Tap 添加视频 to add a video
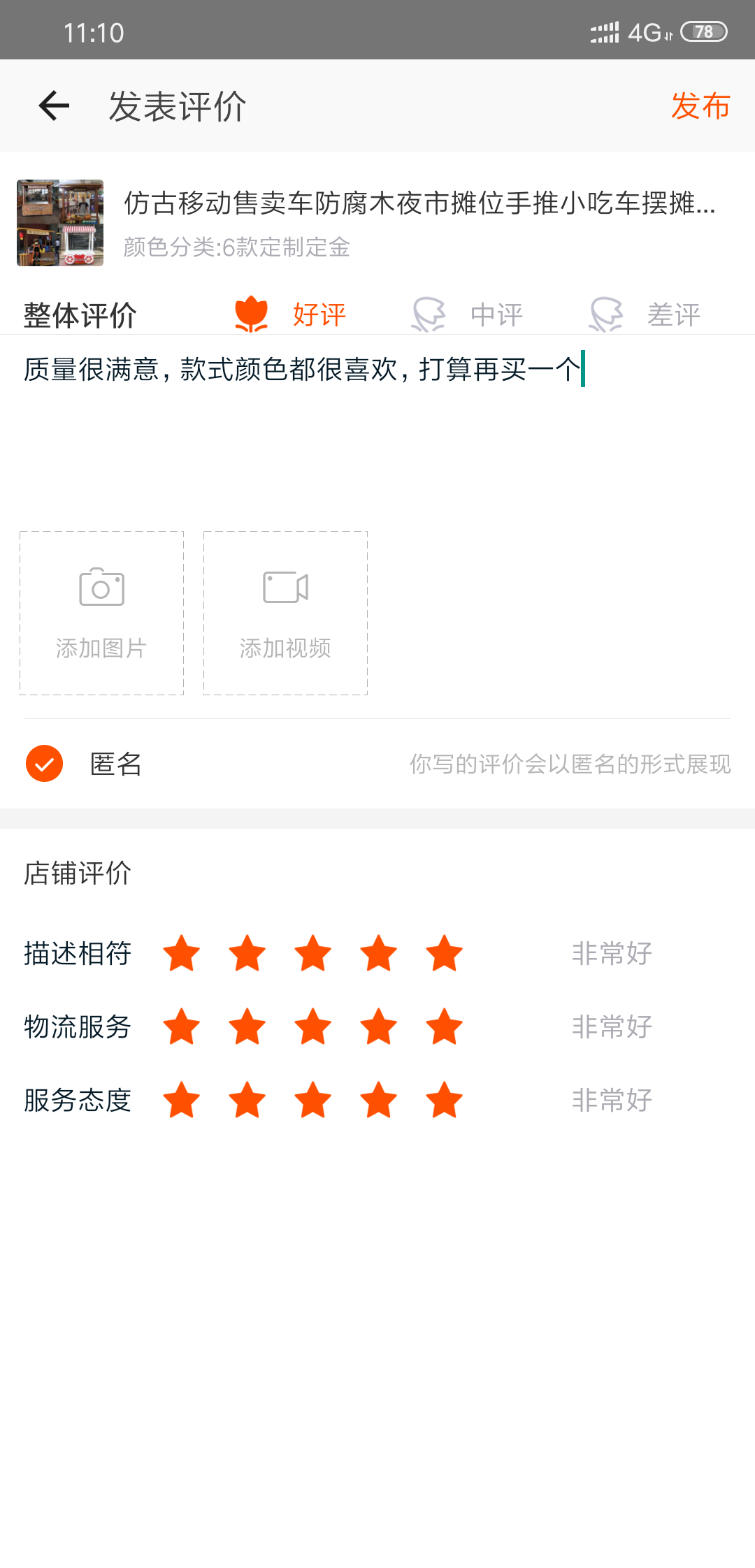 pyautogui.click(x=285, y=613)
